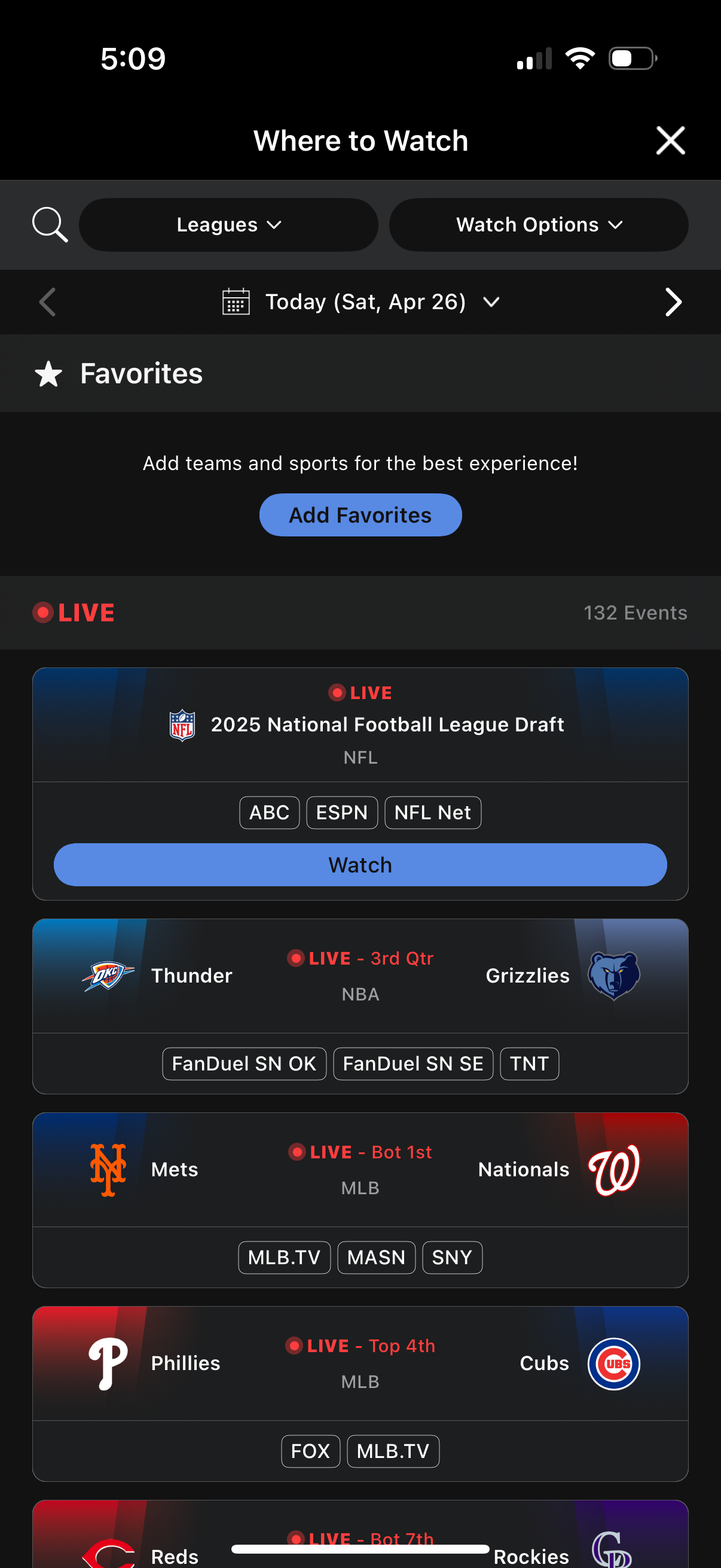Tap the Favorites section star
The image size is (721, 1568).
[x=47, y=373]
